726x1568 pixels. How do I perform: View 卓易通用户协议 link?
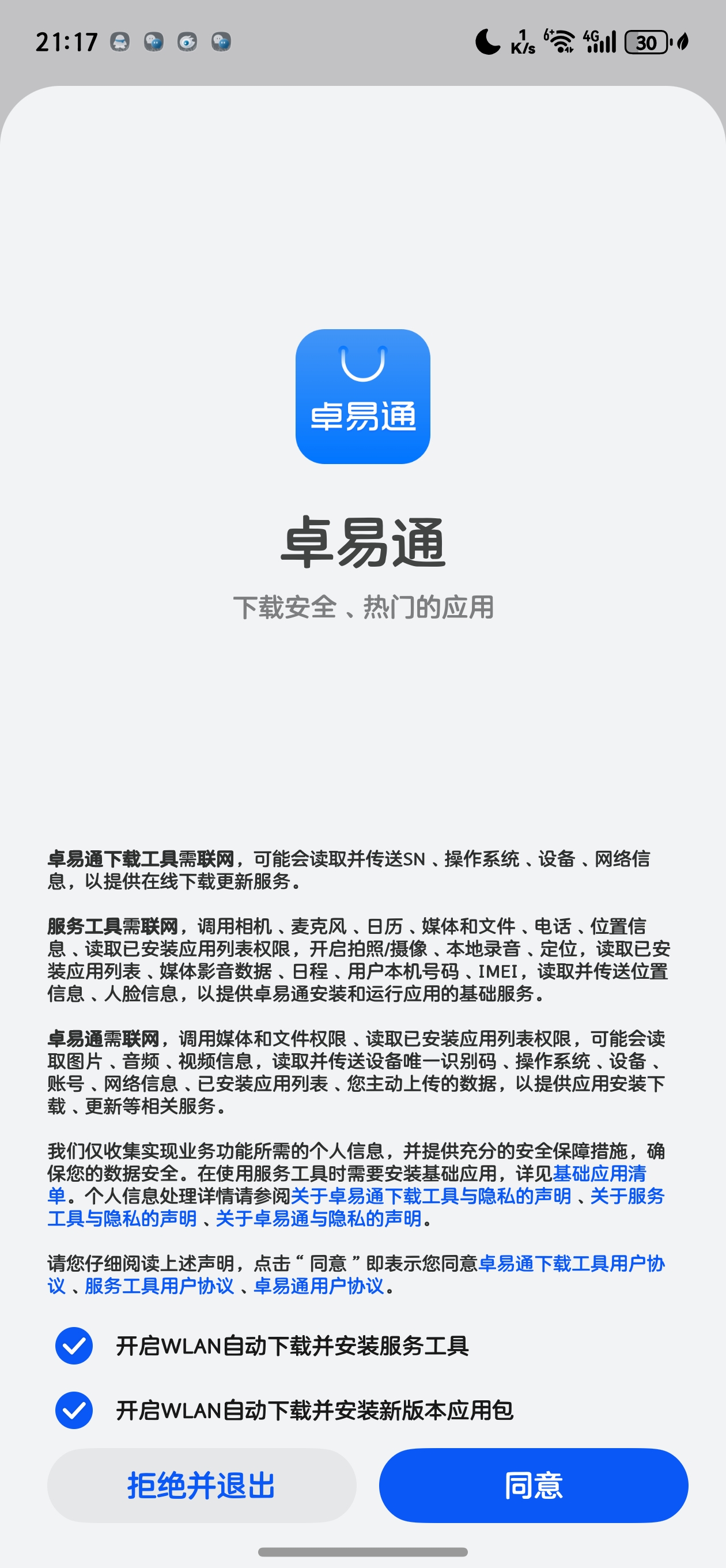[318, 1286]
